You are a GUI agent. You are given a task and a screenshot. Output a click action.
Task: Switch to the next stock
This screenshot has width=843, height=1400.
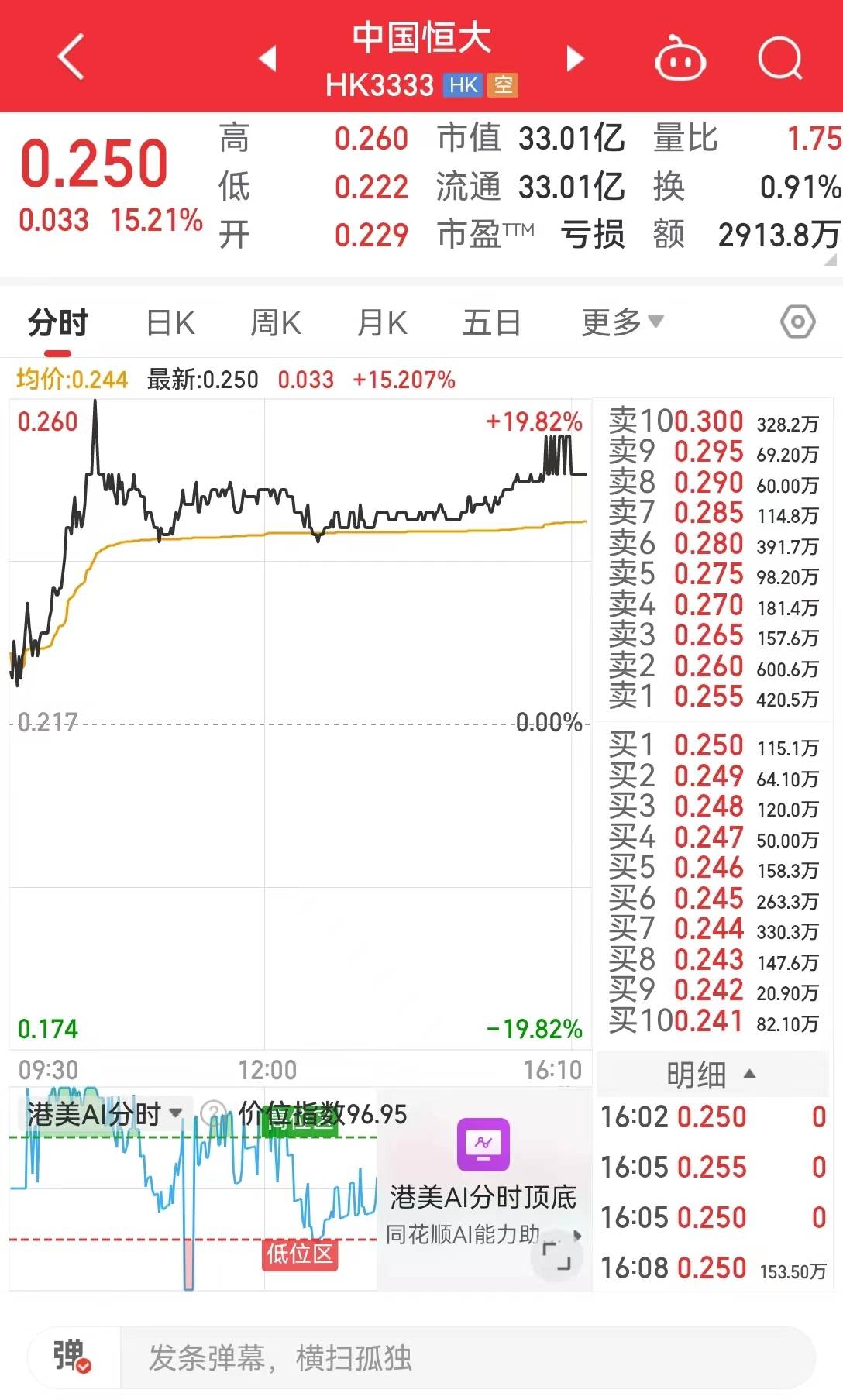(575, 58)
